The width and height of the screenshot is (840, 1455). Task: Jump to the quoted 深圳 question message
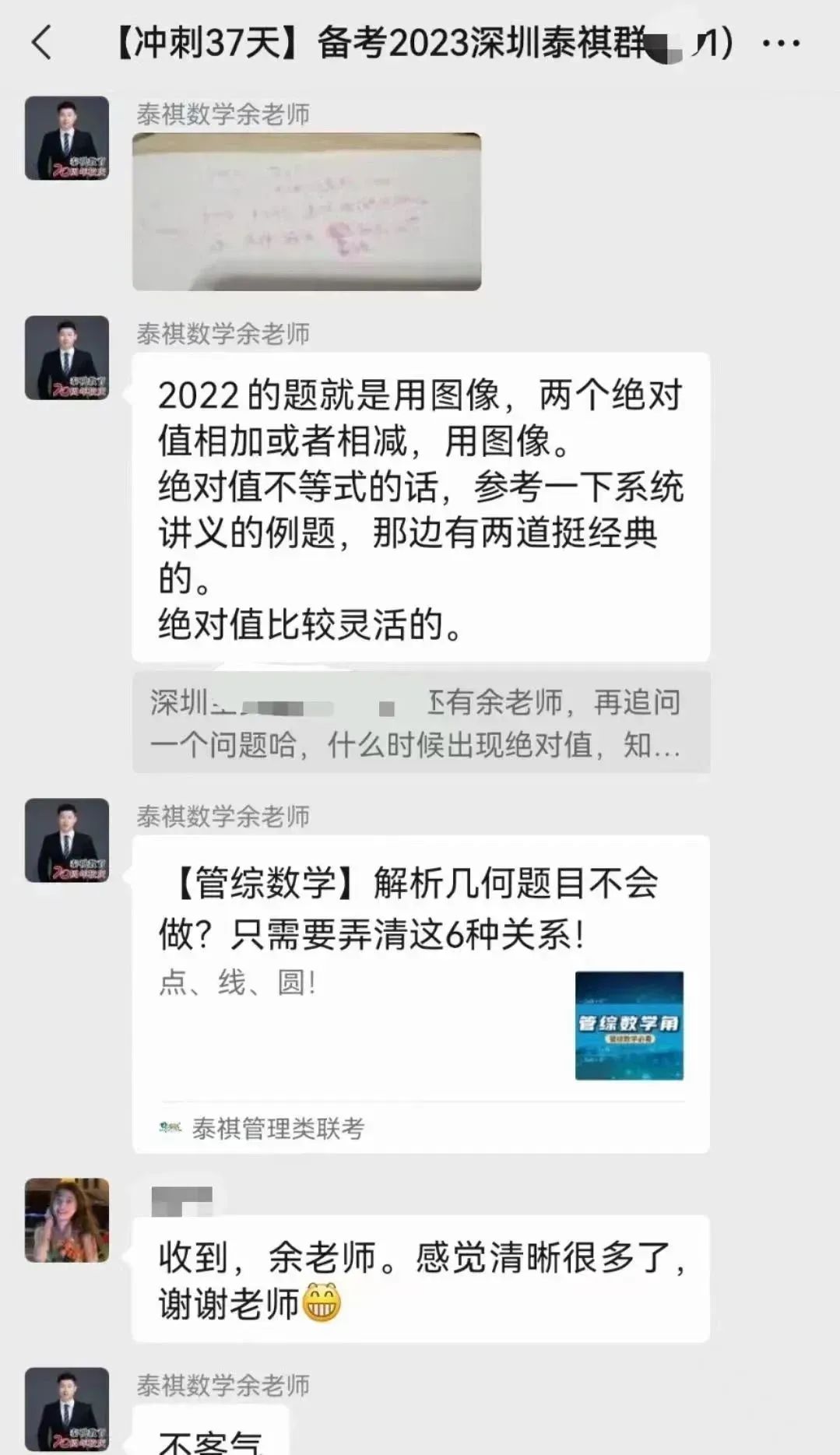tap(420, 722)
